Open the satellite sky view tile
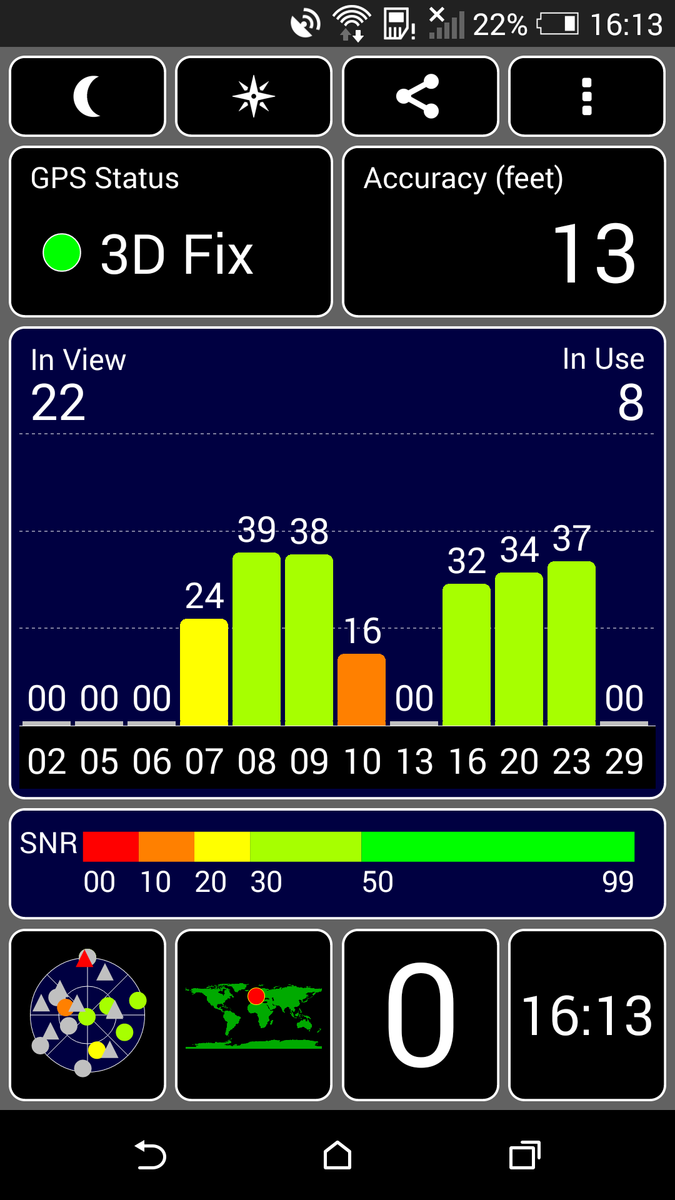Screen dimensions: 675x1200 (x=87, y=1015)
